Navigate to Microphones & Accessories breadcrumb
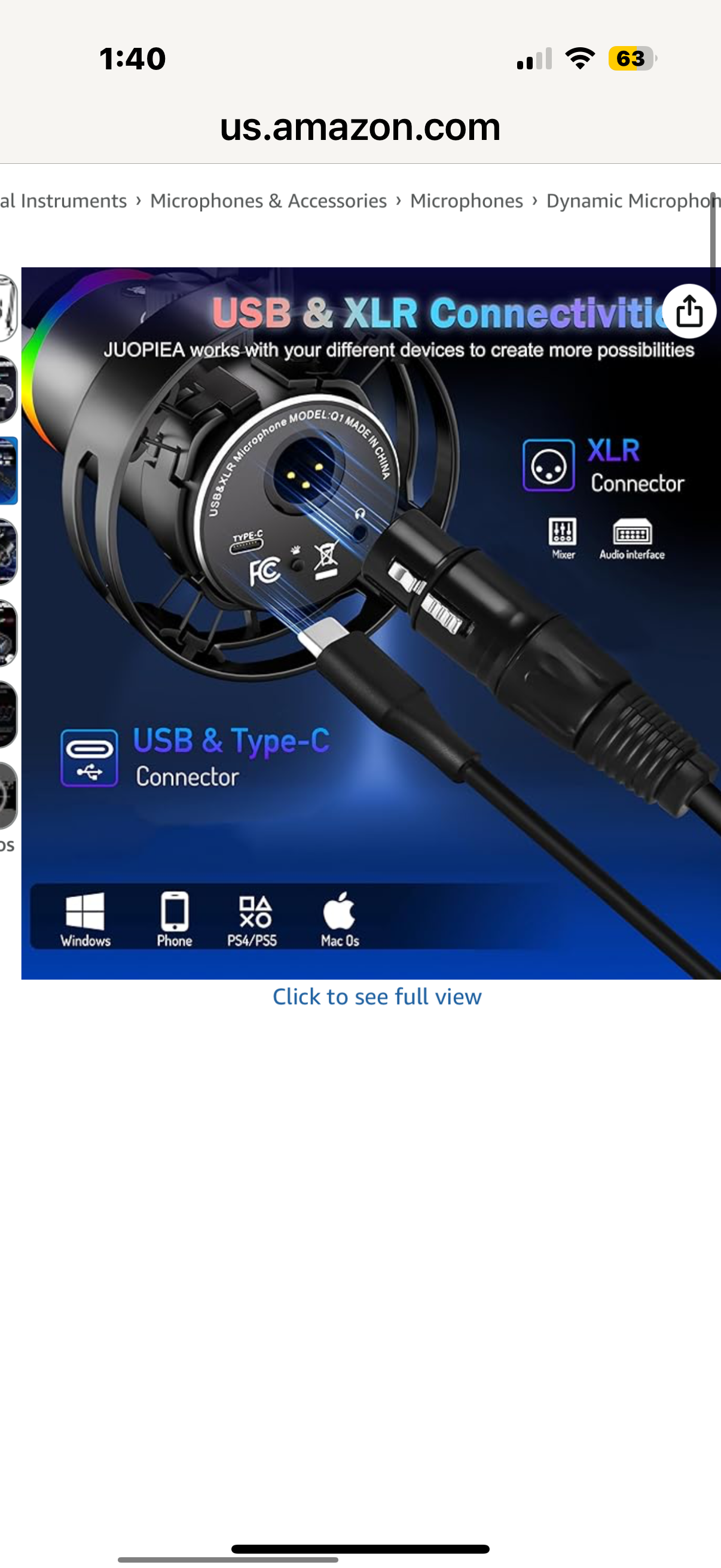This screenshot has height=1568, width=721. 270,200
